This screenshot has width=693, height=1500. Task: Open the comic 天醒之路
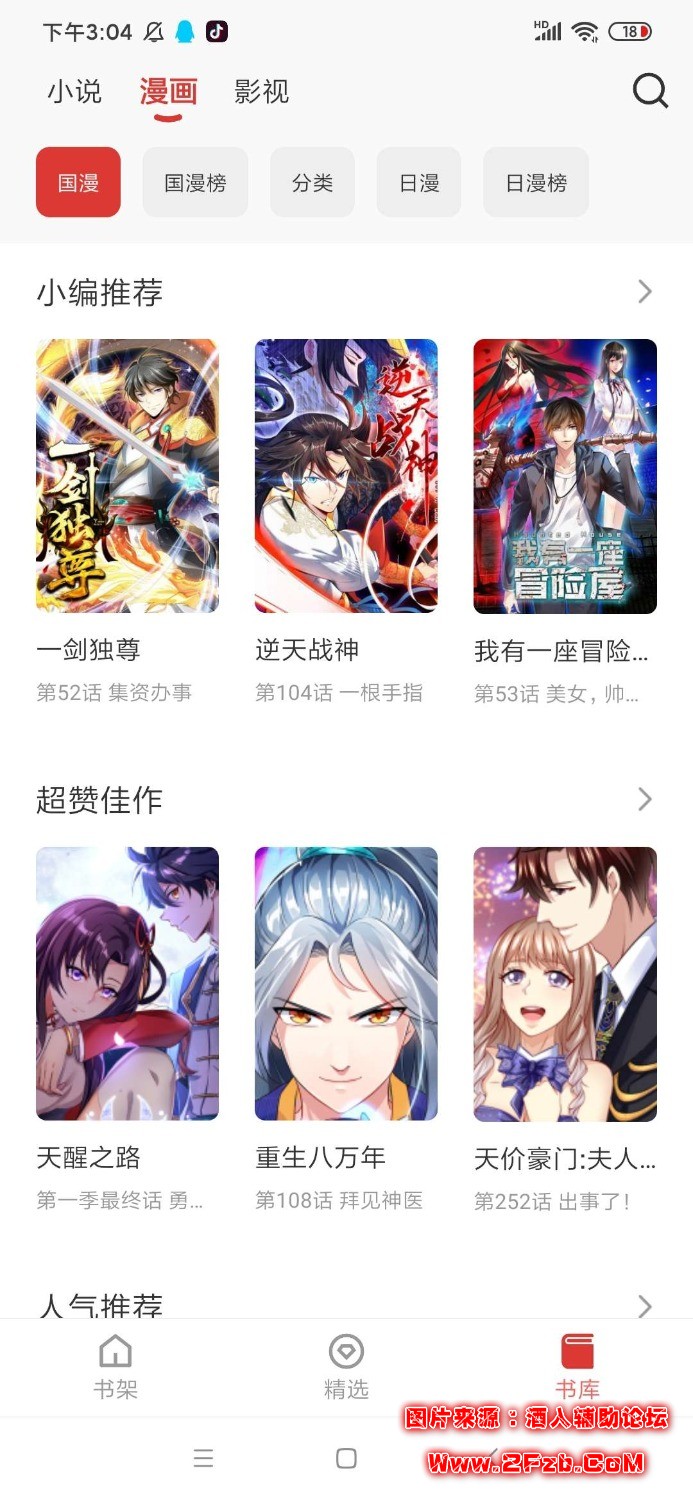tap(127, 983)
